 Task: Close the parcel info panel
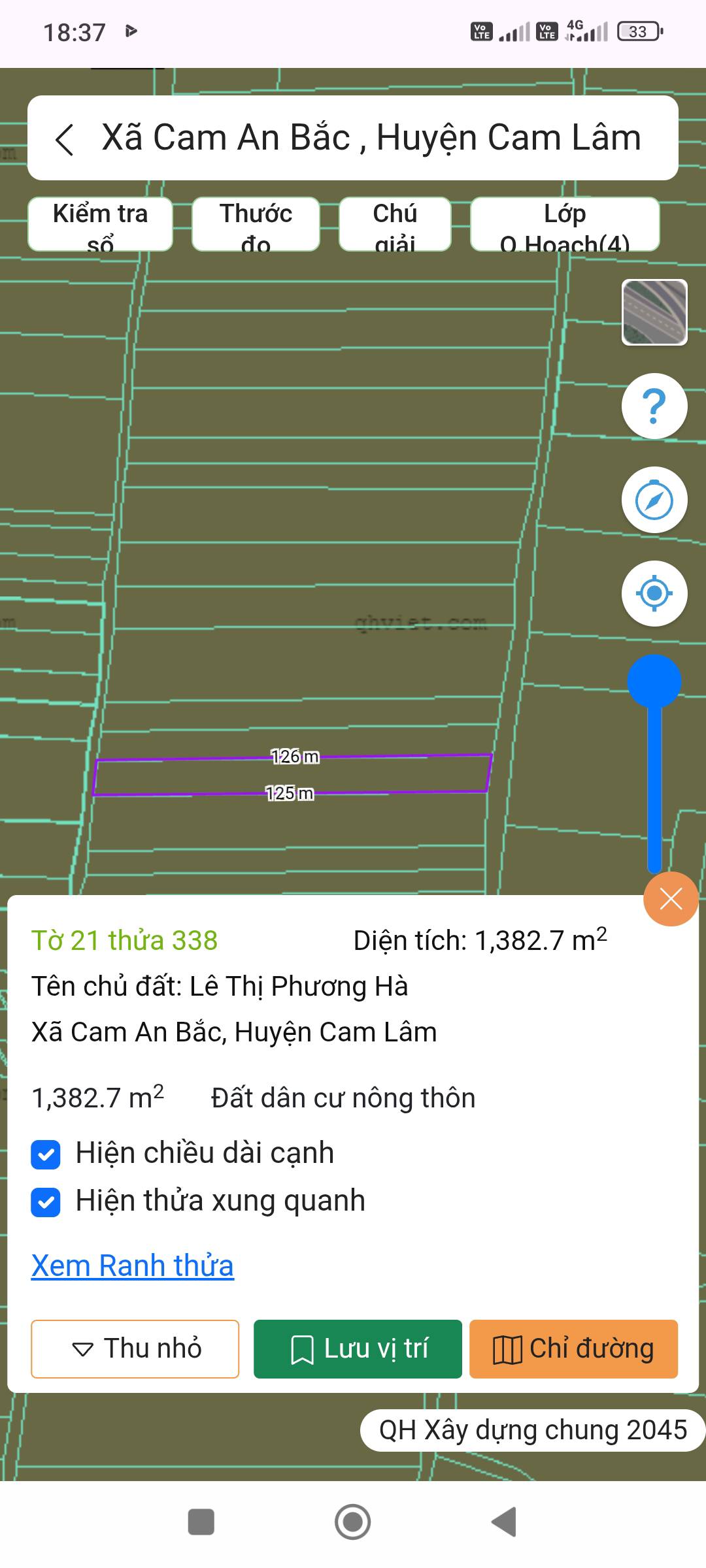[671, 899]
